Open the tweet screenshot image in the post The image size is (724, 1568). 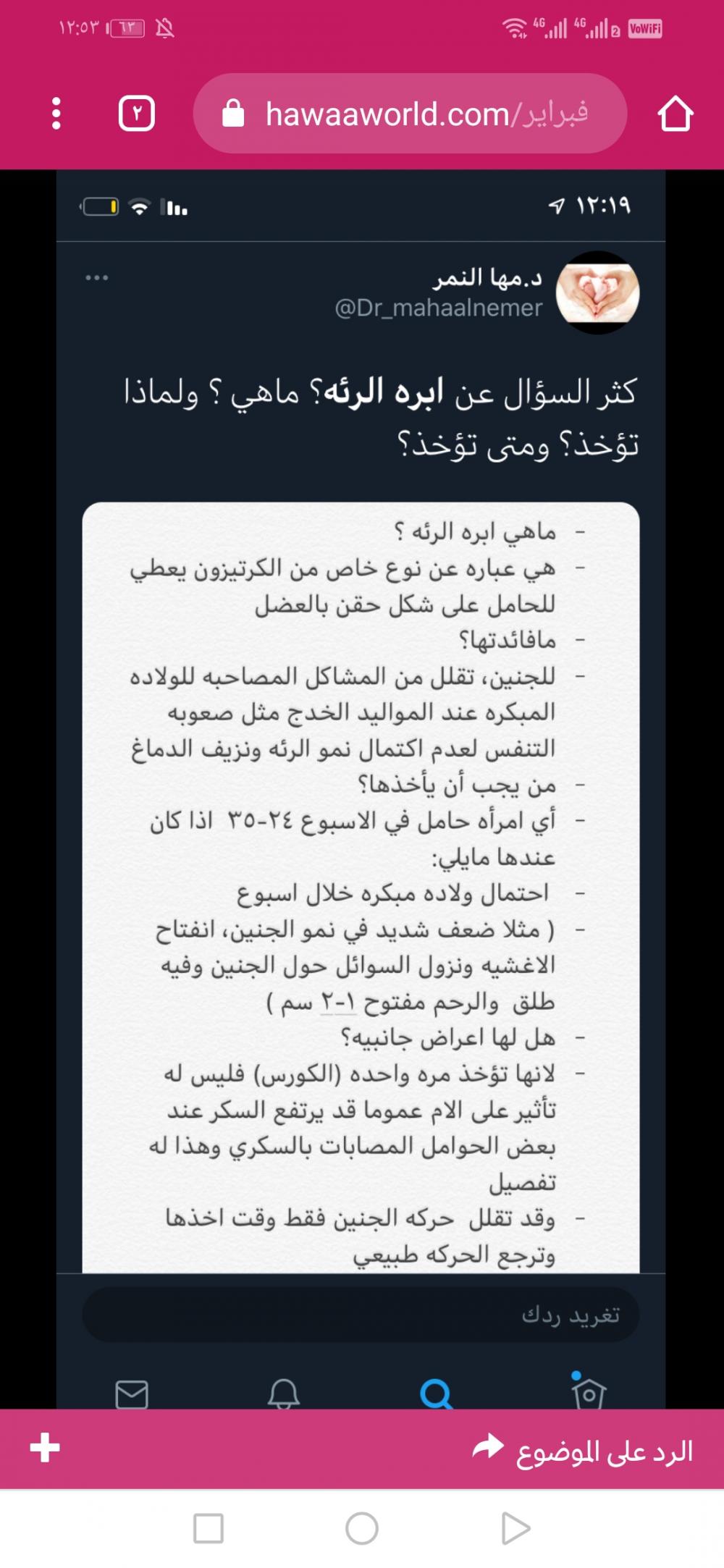(x=361, y=789)
